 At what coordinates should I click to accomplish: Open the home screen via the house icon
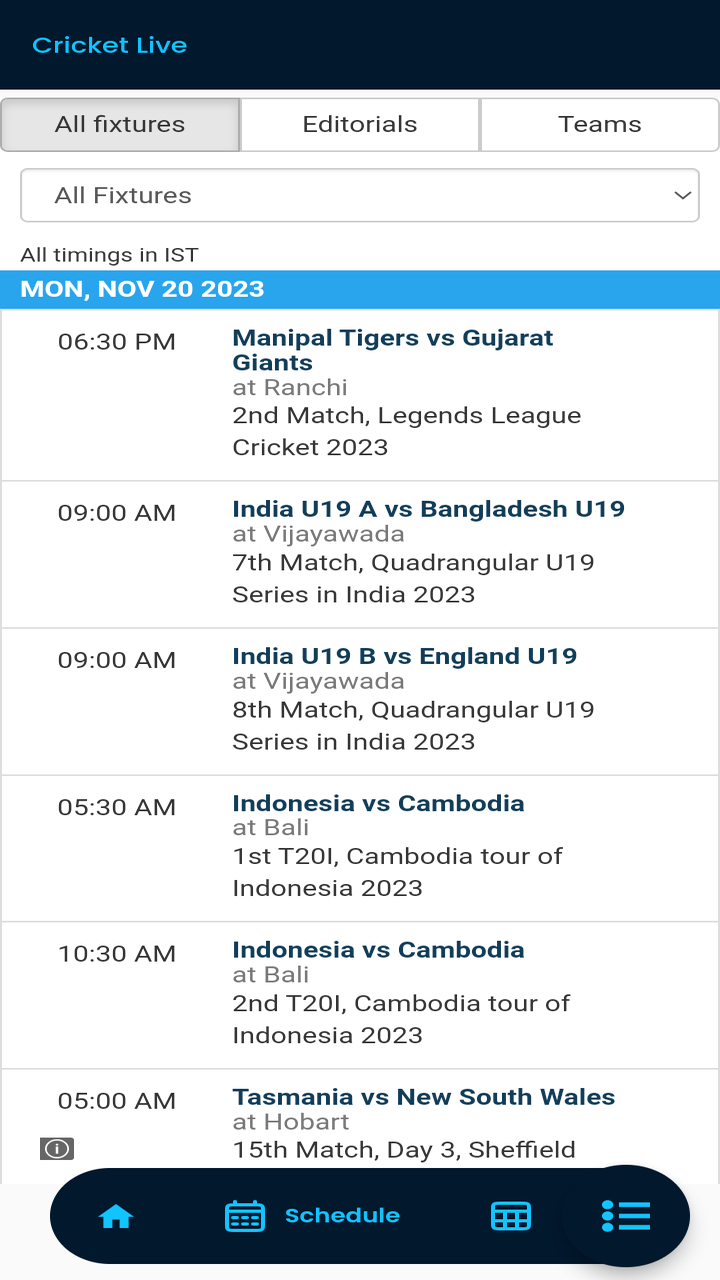point(116,1215)
